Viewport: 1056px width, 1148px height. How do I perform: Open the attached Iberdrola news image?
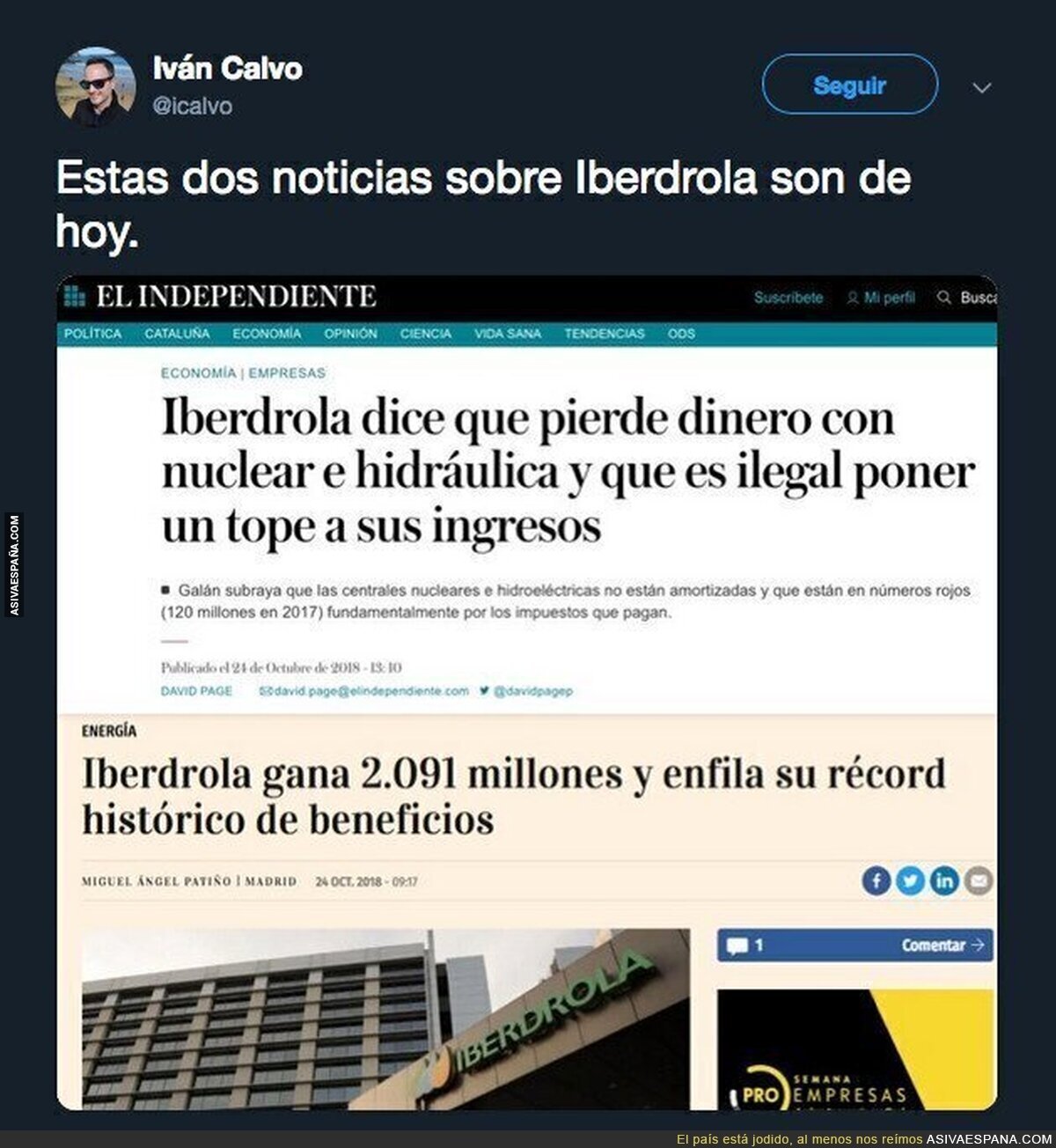pos(528,692)
